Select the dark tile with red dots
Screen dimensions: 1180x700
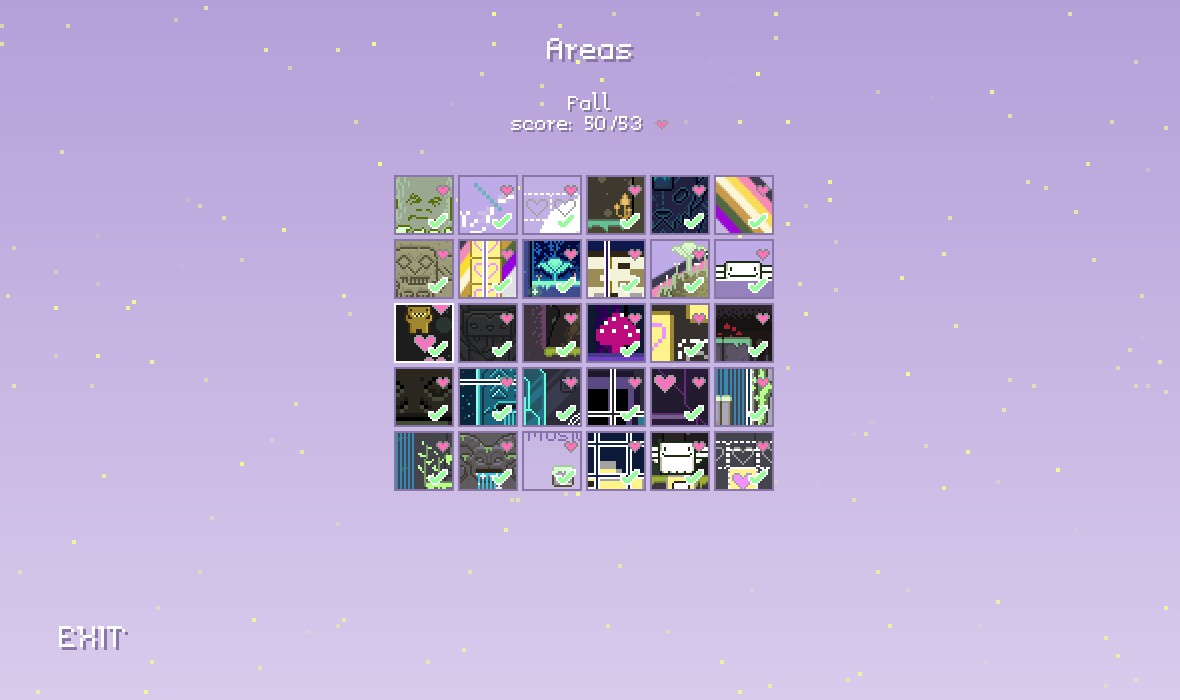(743, 333)
